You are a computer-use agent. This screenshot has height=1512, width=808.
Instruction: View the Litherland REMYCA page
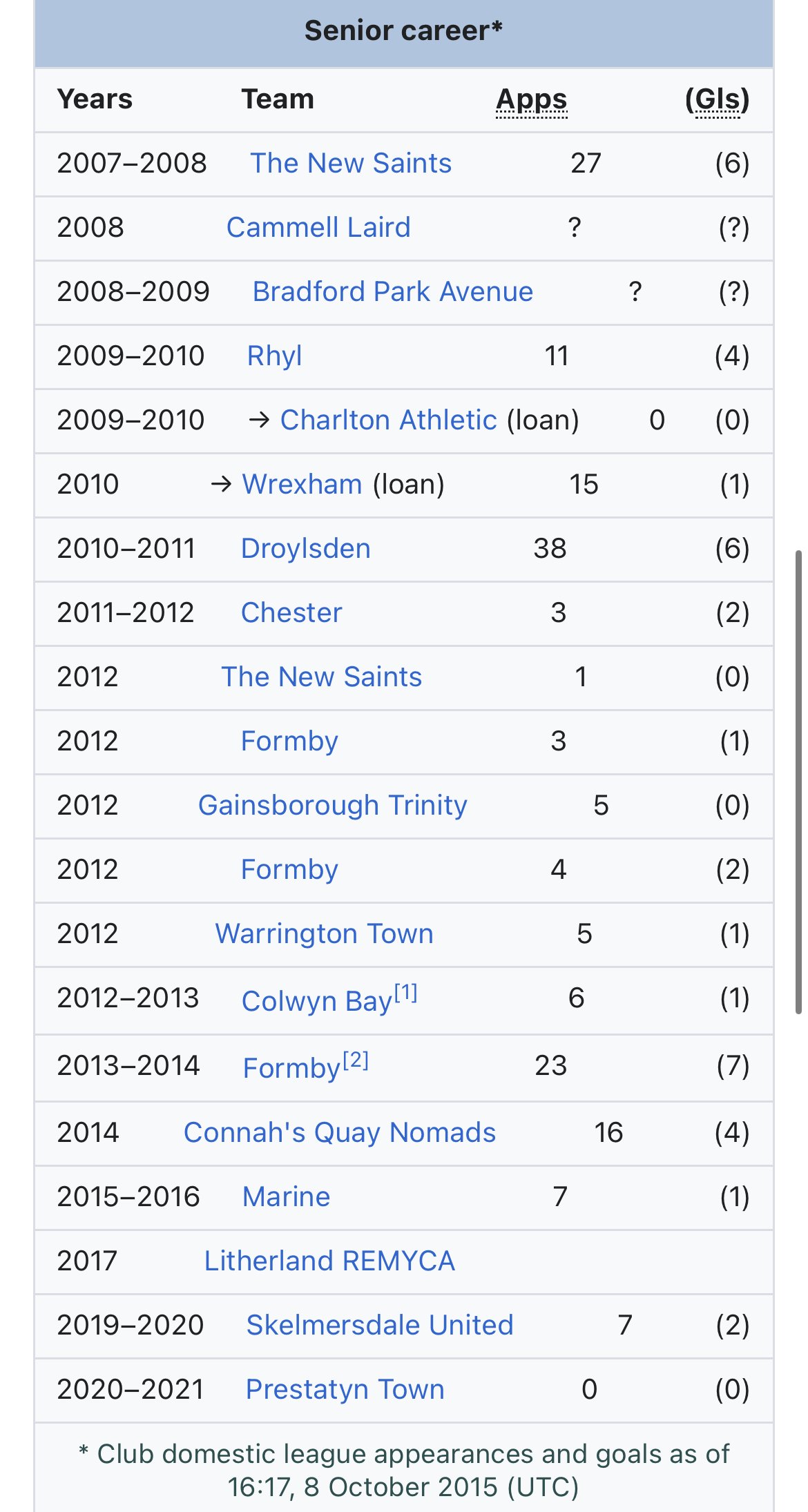[x=330, y=1261]
